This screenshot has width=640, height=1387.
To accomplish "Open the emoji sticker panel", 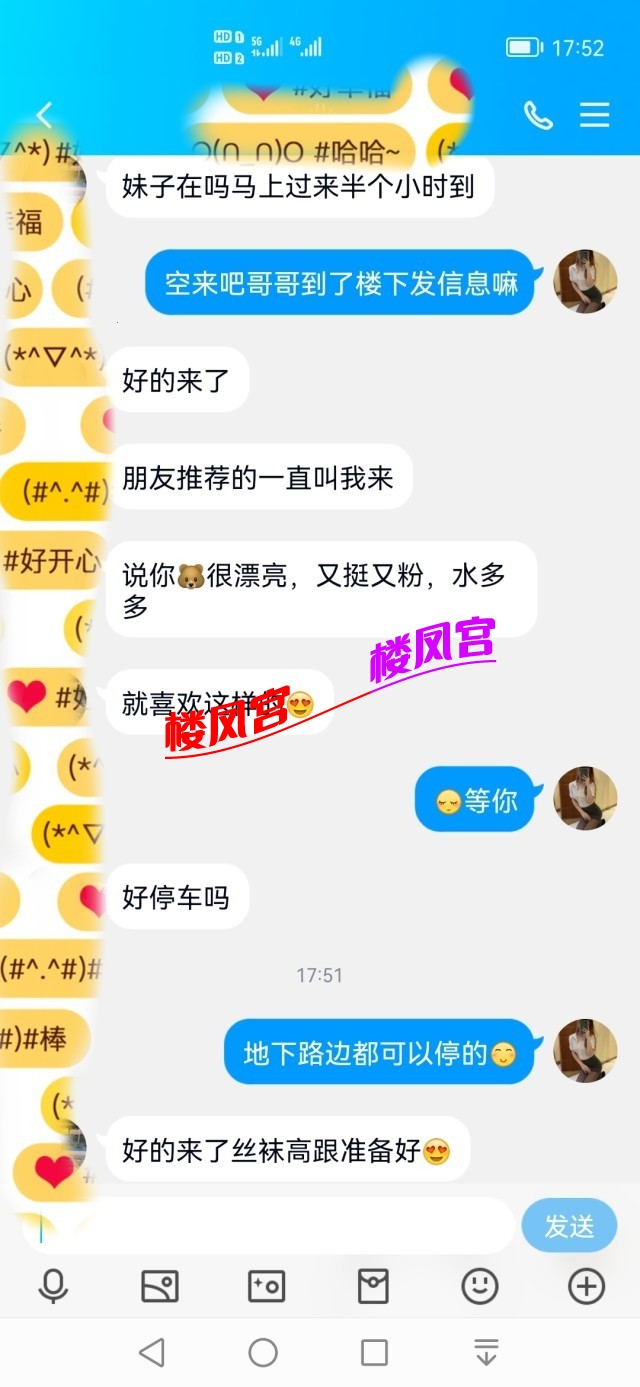I will (x=480, y=1287).
